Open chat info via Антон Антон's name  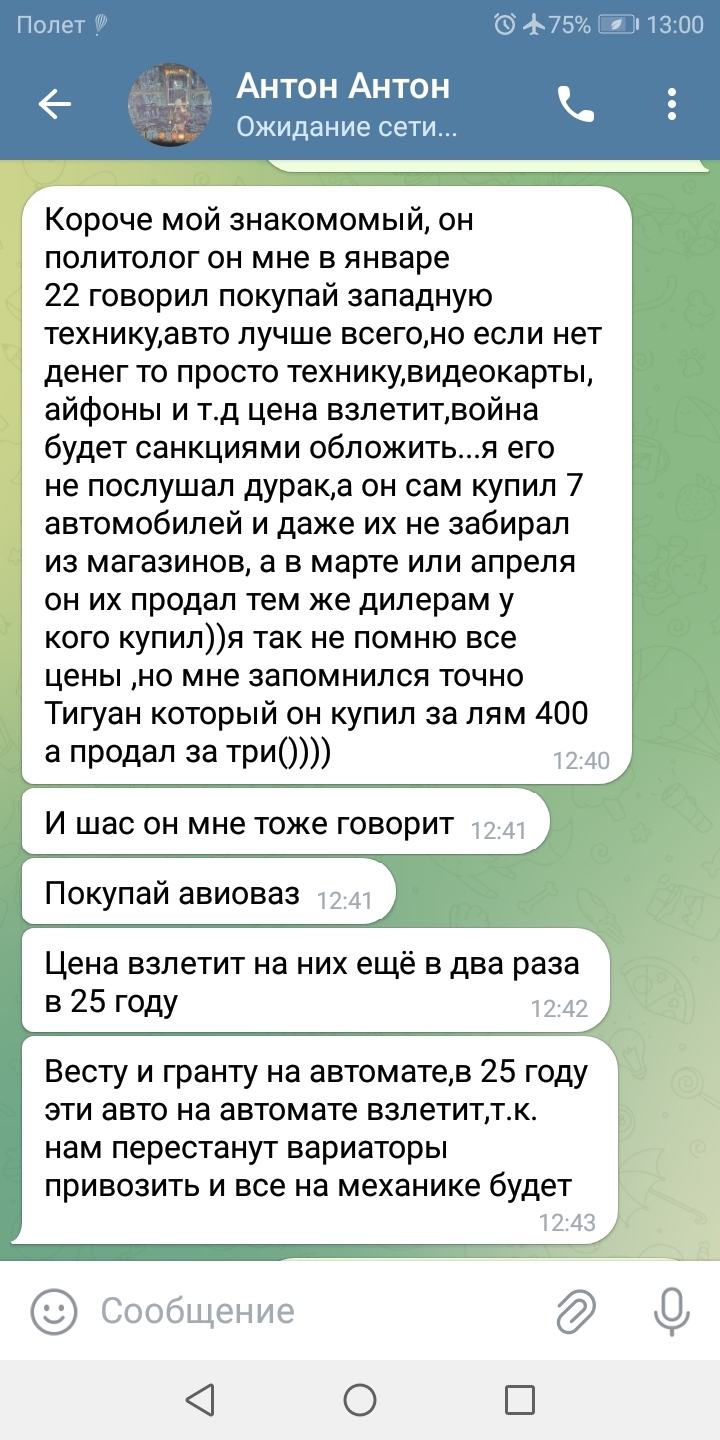tap(343, 87)
